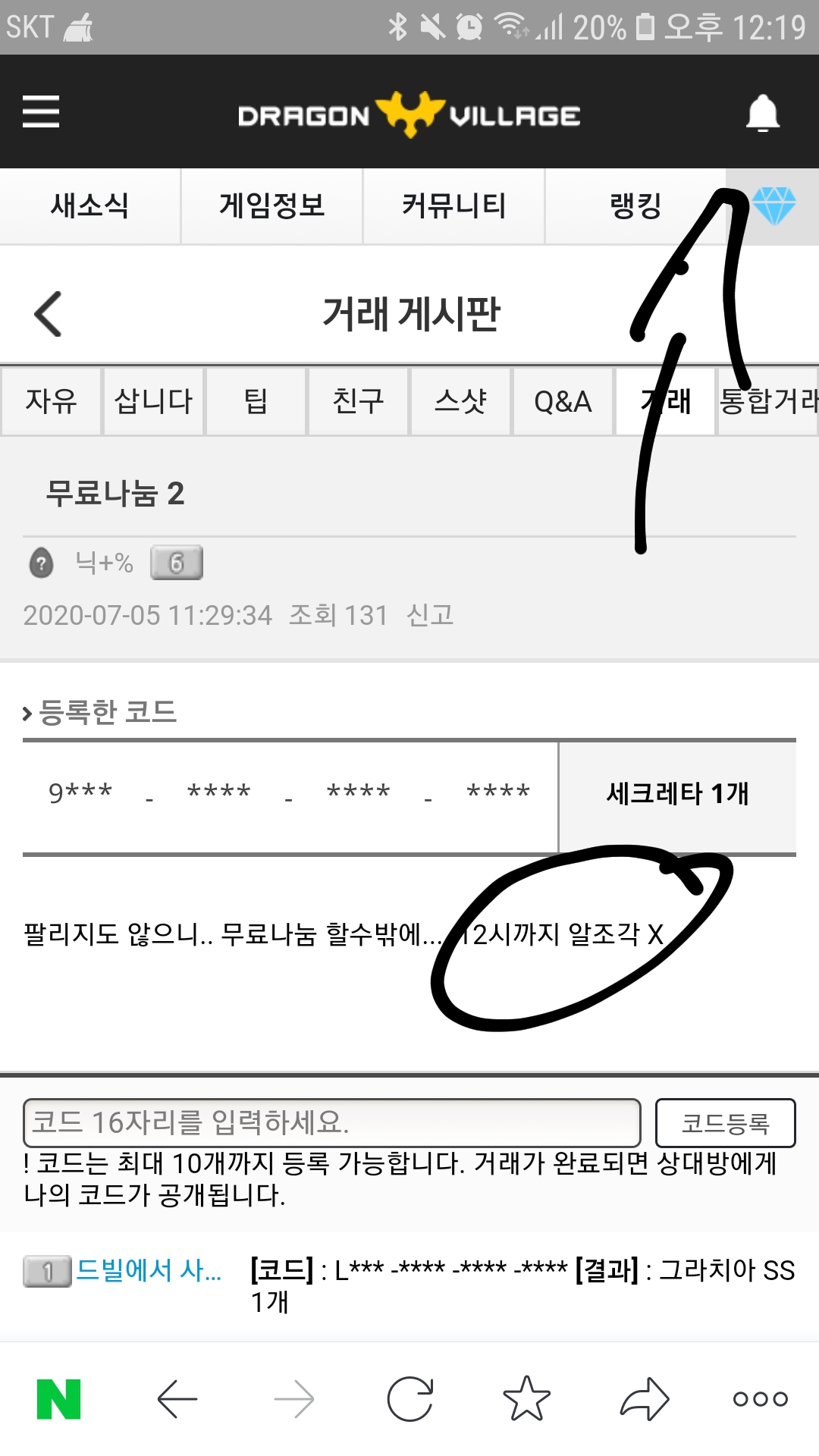Select the 삽니다 board tab

tap(154, 401)
